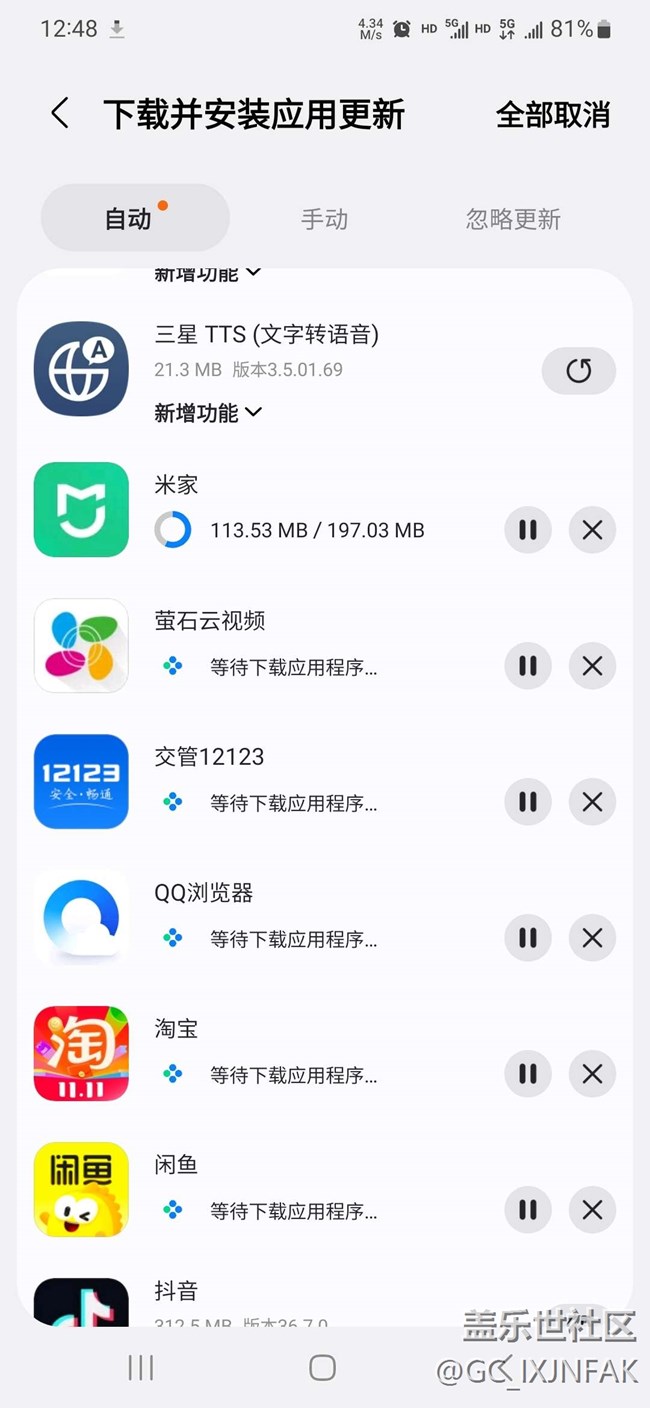Retry the 三星 TTS update
This screenshot has width=650, height=1408.
[578, 371]
